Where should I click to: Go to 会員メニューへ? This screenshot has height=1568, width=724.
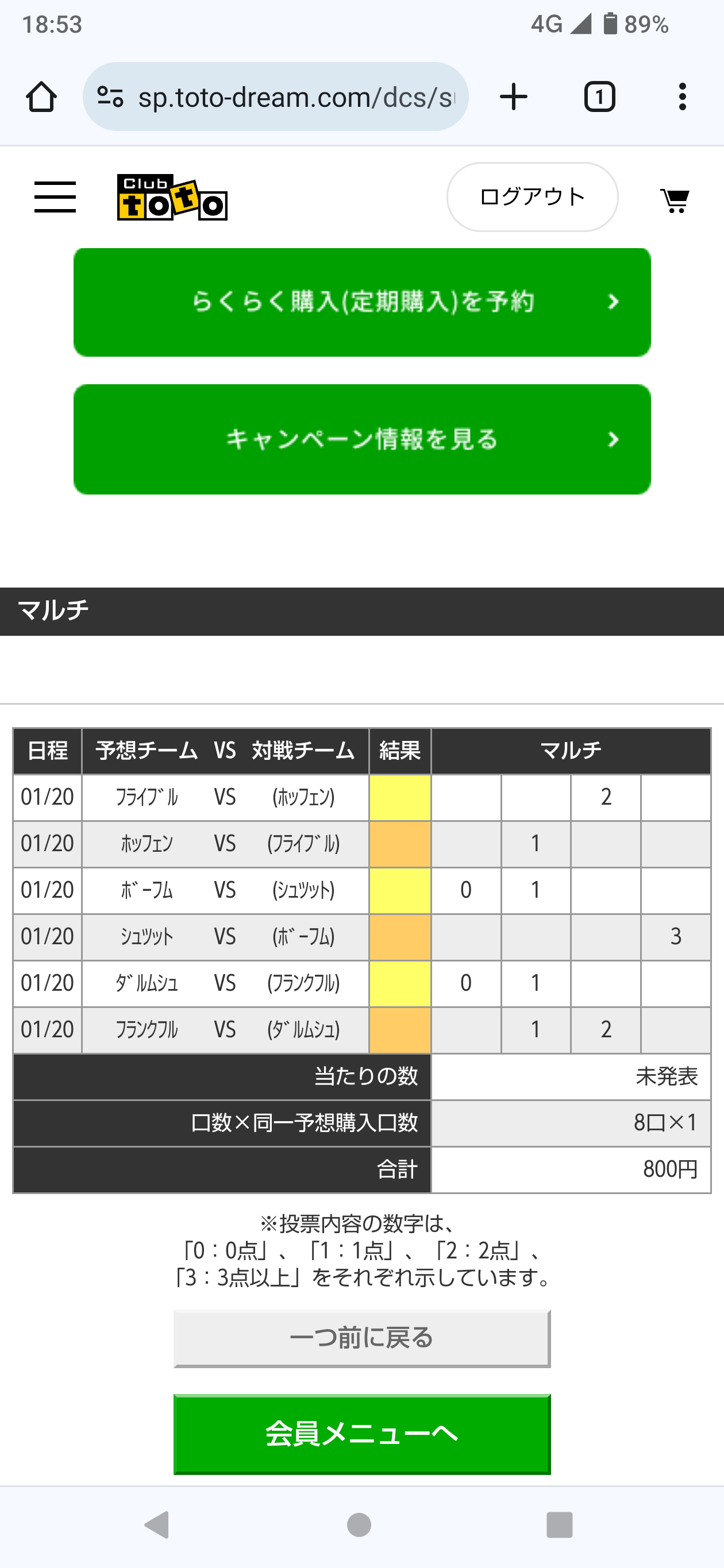pos(363,1434)
